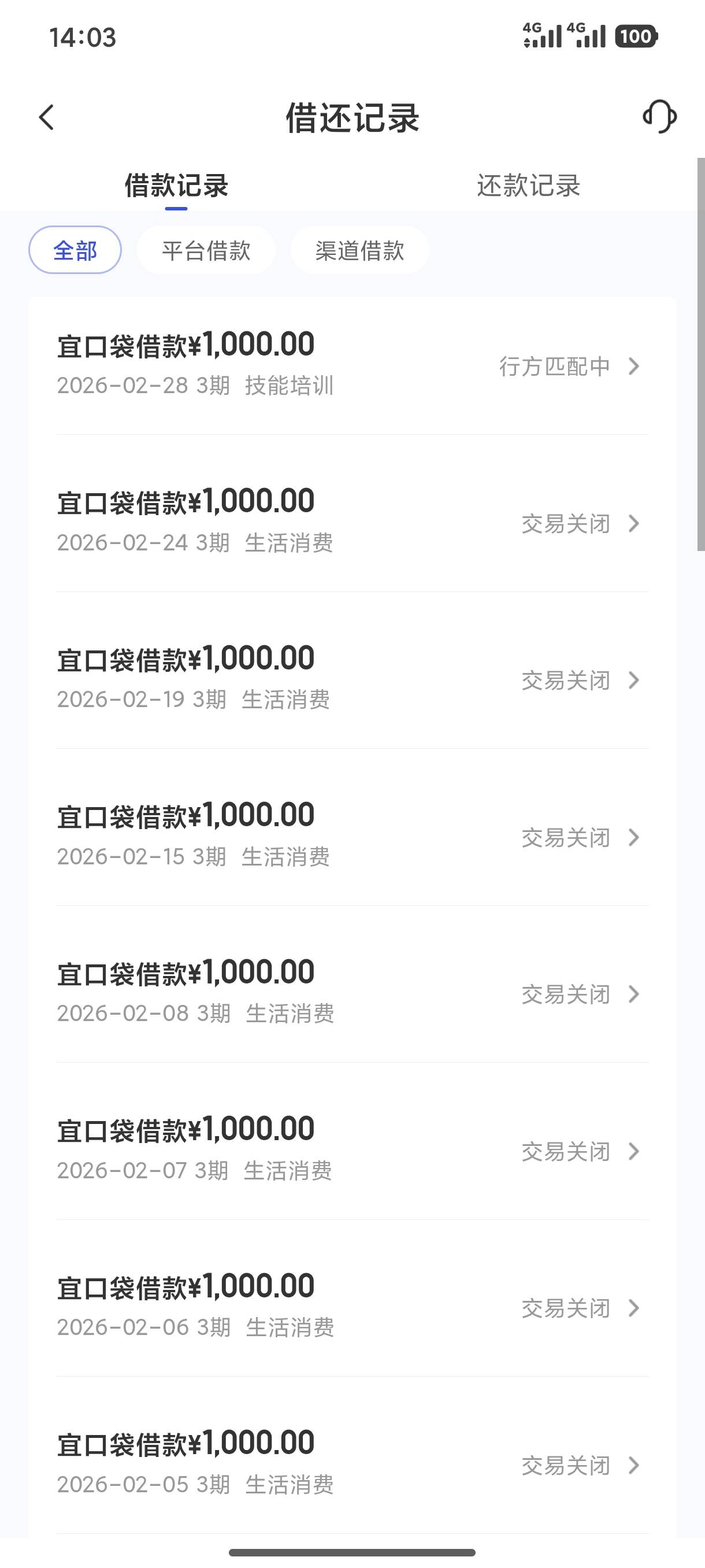Open the 2026-02-05 loan record
705x1568 pixels.
(x=351, y=1465)
